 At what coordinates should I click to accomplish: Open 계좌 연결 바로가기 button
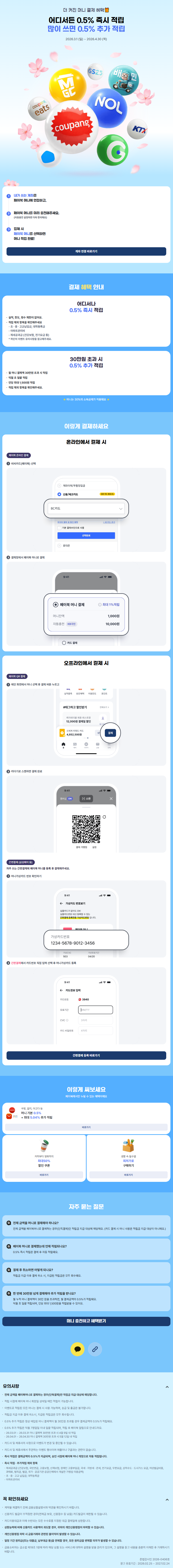[86, 251]
